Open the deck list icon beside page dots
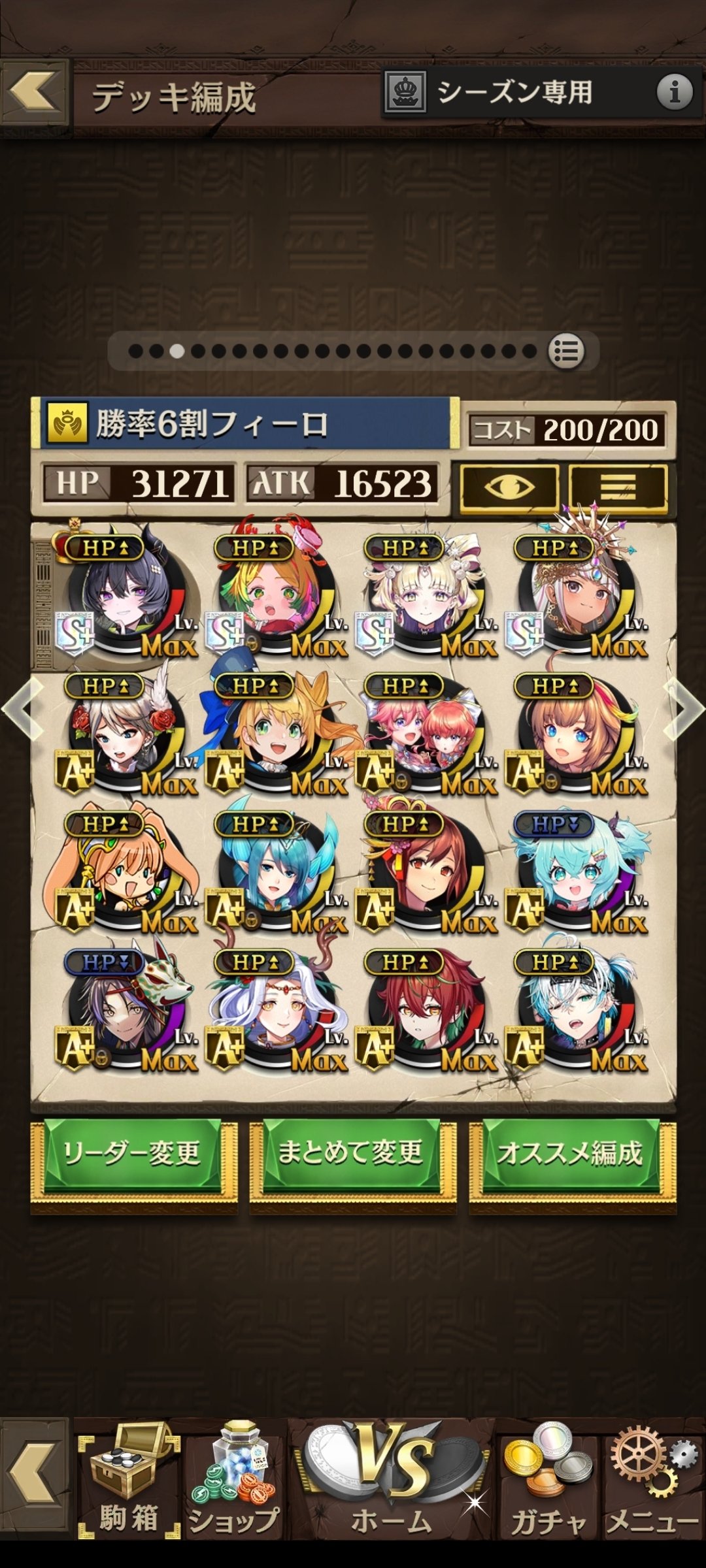706x1568 pixels. (565, 351)
